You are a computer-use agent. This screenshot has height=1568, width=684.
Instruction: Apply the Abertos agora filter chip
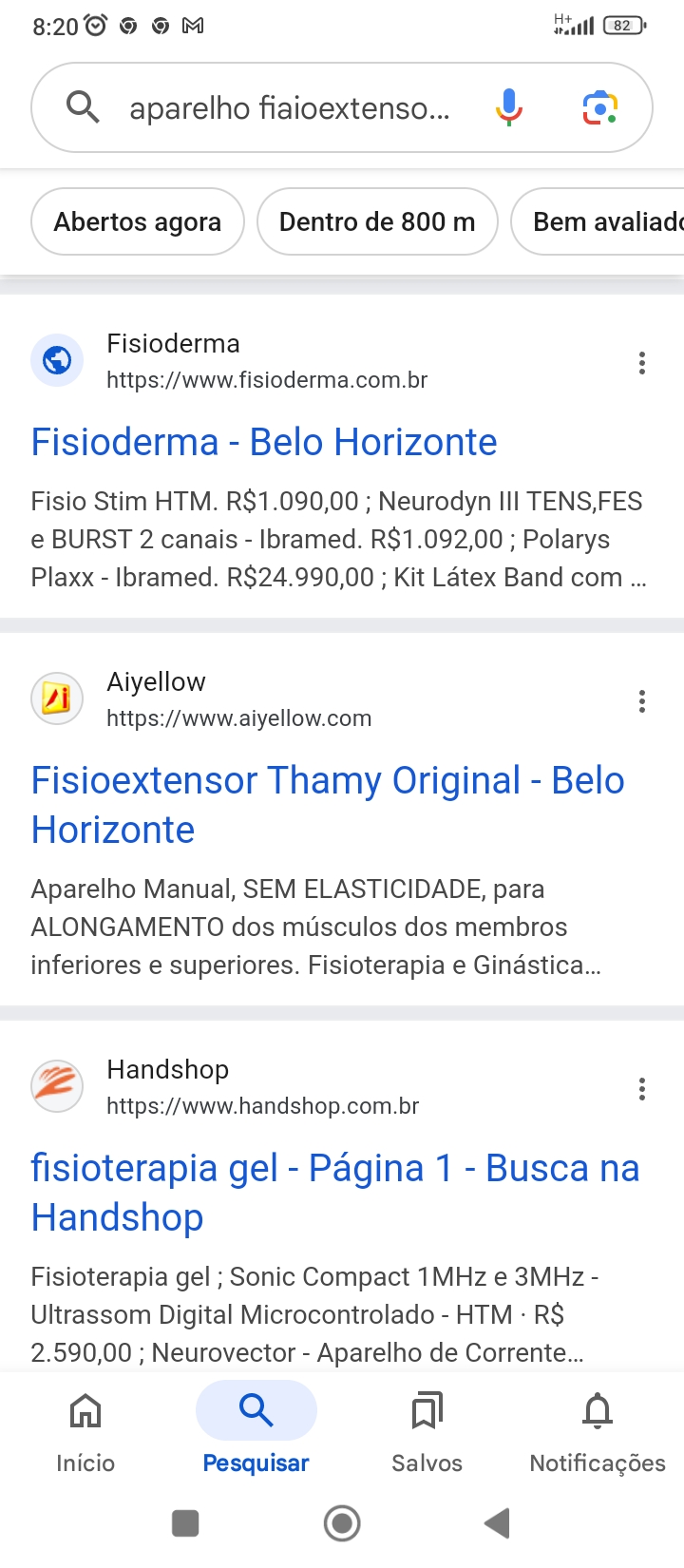138,221
